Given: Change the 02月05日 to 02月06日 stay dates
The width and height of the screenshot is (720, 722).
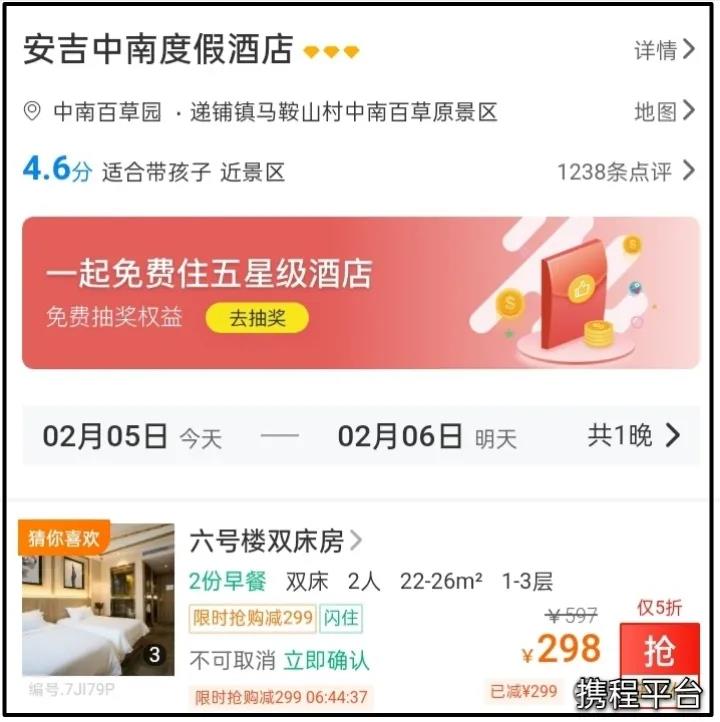Looking at the screenshot, I should (x=360, y=436).
